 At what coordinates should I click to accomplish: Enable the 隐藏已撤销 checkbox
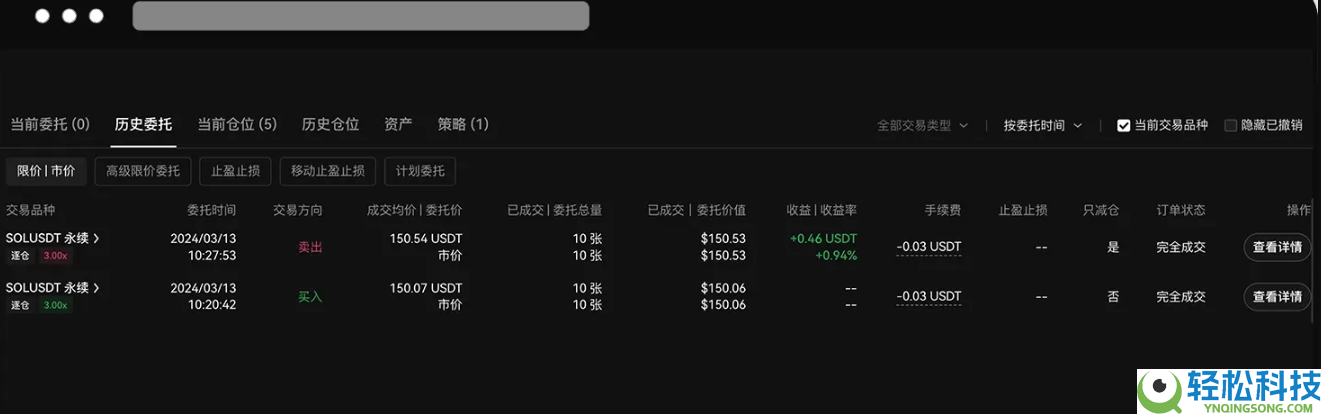click(1231, 126)
